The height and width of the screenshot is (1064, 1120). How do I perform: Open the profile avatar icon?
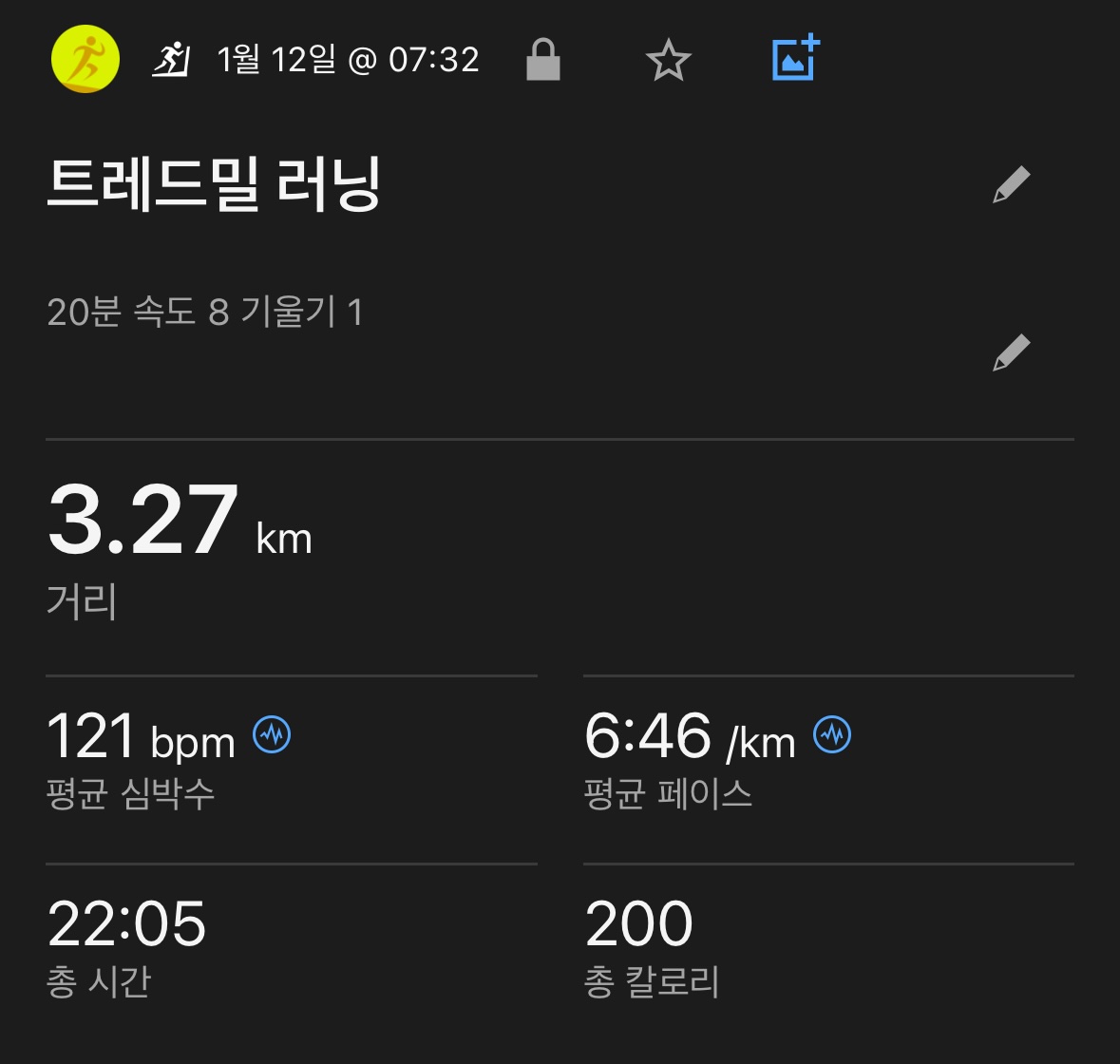click(85, 60)
